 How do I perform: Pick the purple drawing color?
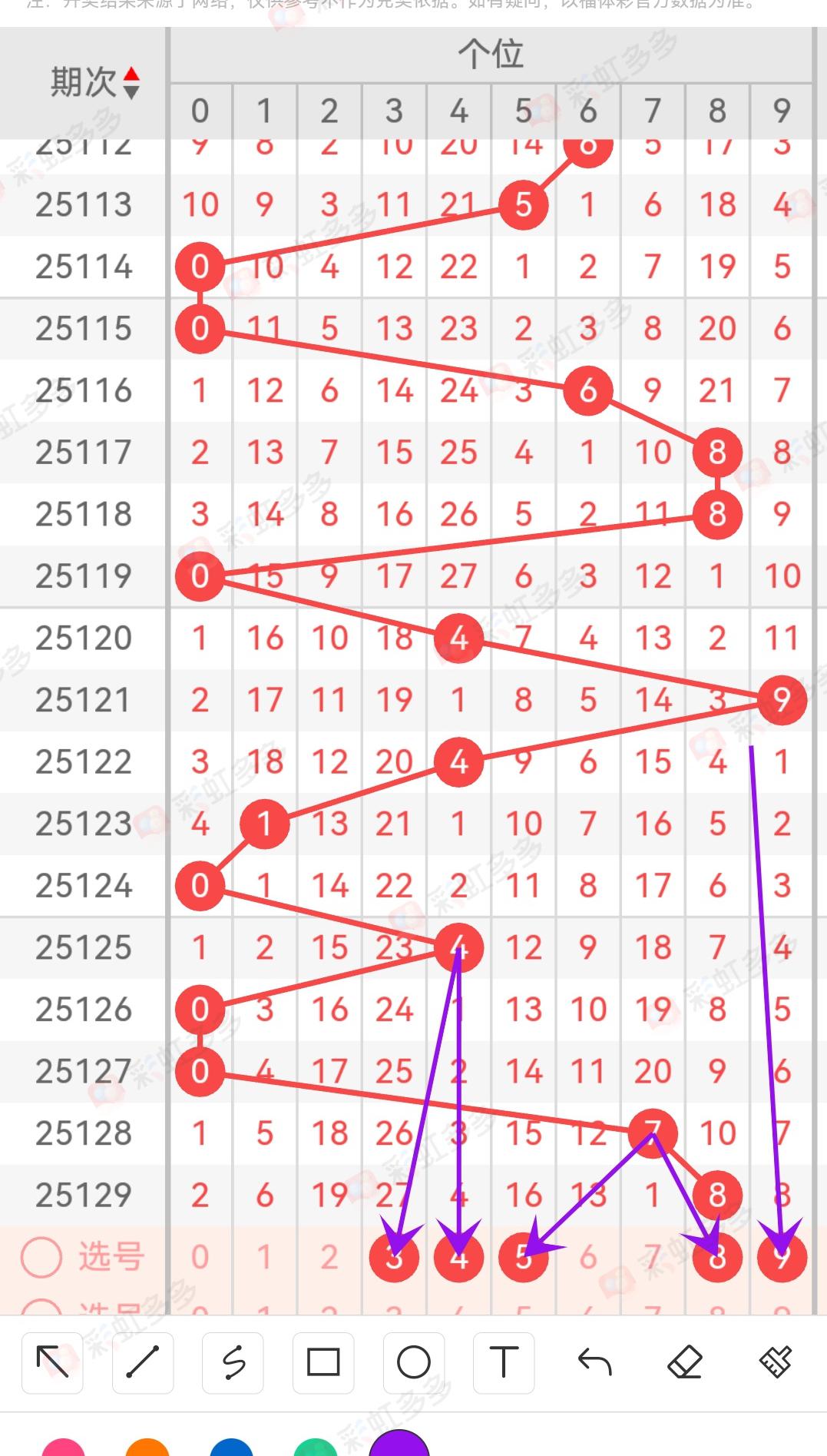click(399, 1444)
